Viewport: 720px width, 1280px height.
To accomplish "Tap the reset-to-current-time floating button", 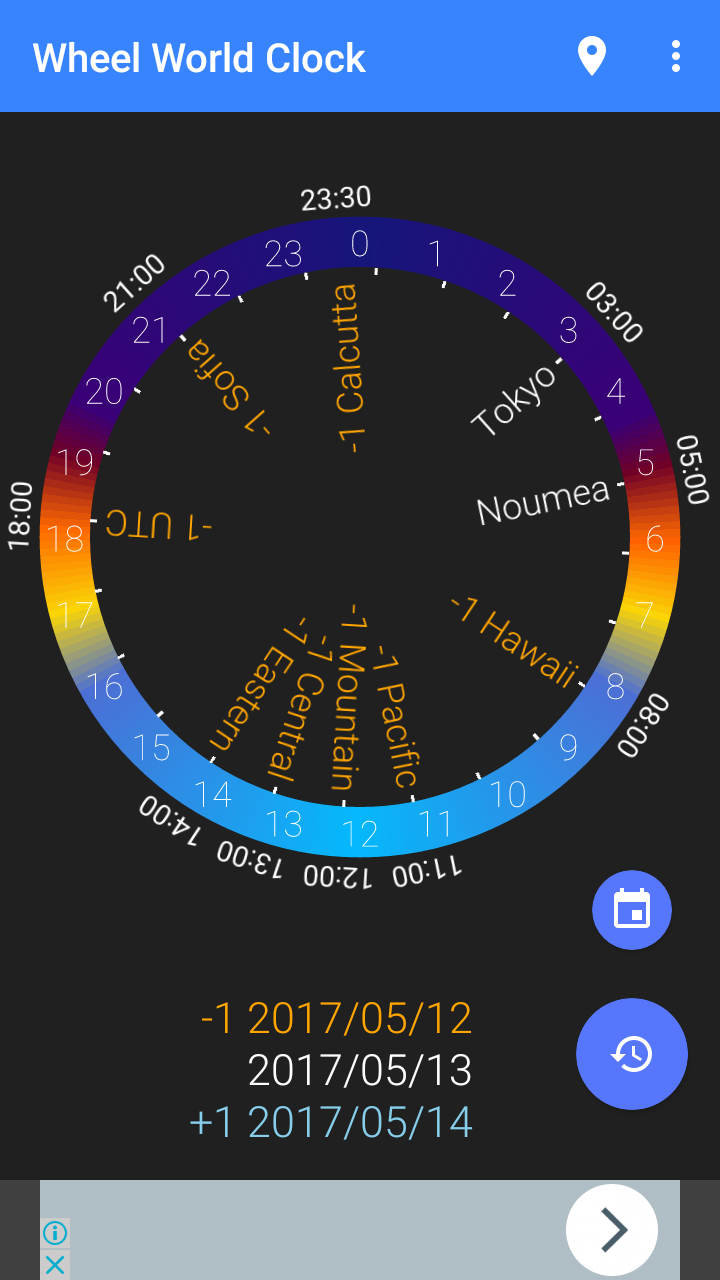I will click(632, 1053).
